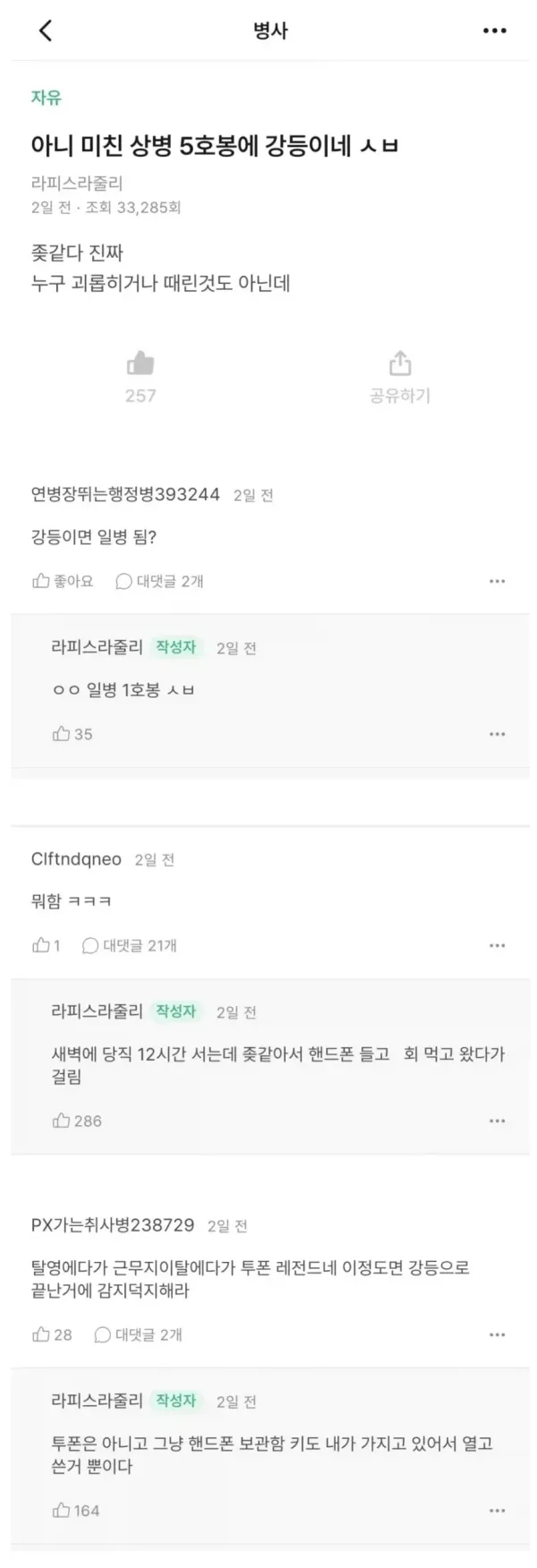Open 대댓글 2개 under PX가는취사병238729's comment

coord(139,1334)
